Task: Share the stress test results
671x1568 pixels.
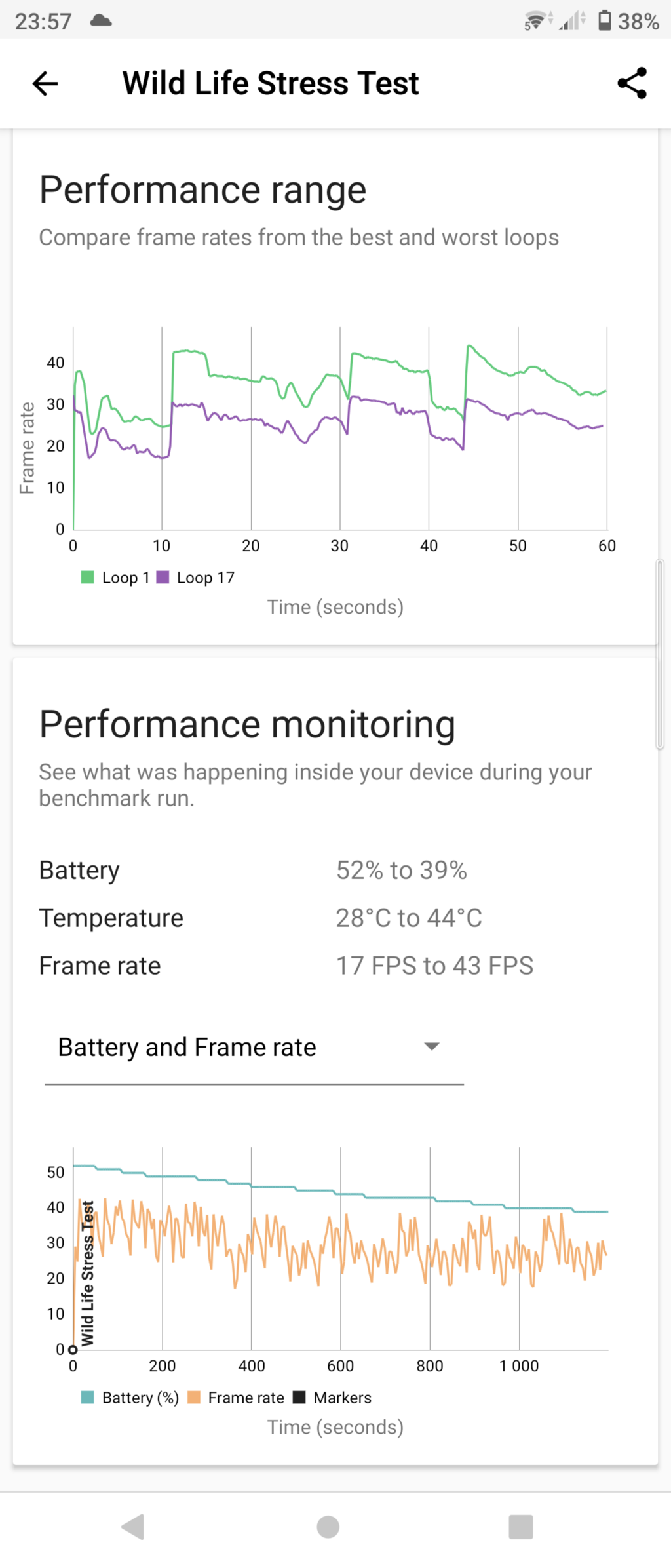Action: tap(632, 83)
